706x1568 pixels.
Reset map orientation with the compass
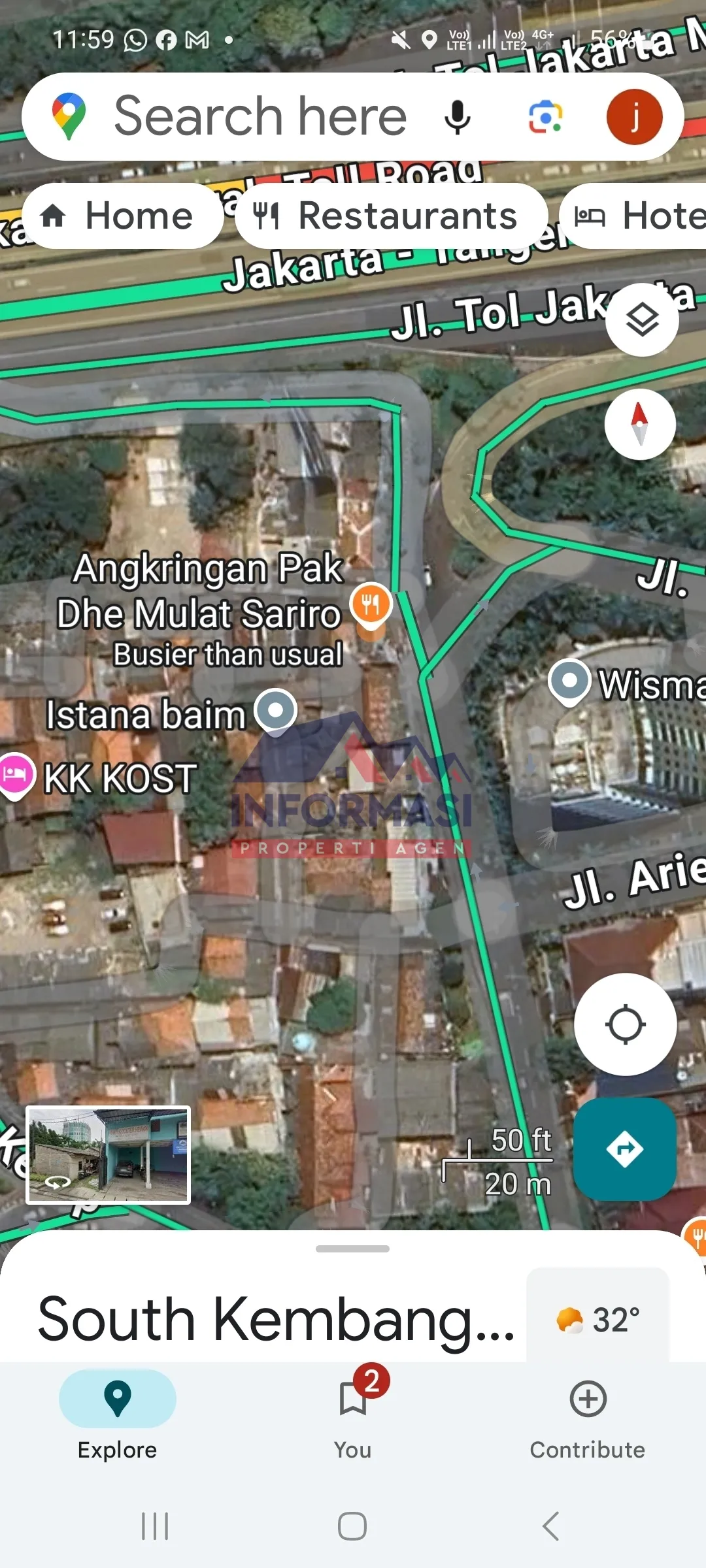coord(640,424)
